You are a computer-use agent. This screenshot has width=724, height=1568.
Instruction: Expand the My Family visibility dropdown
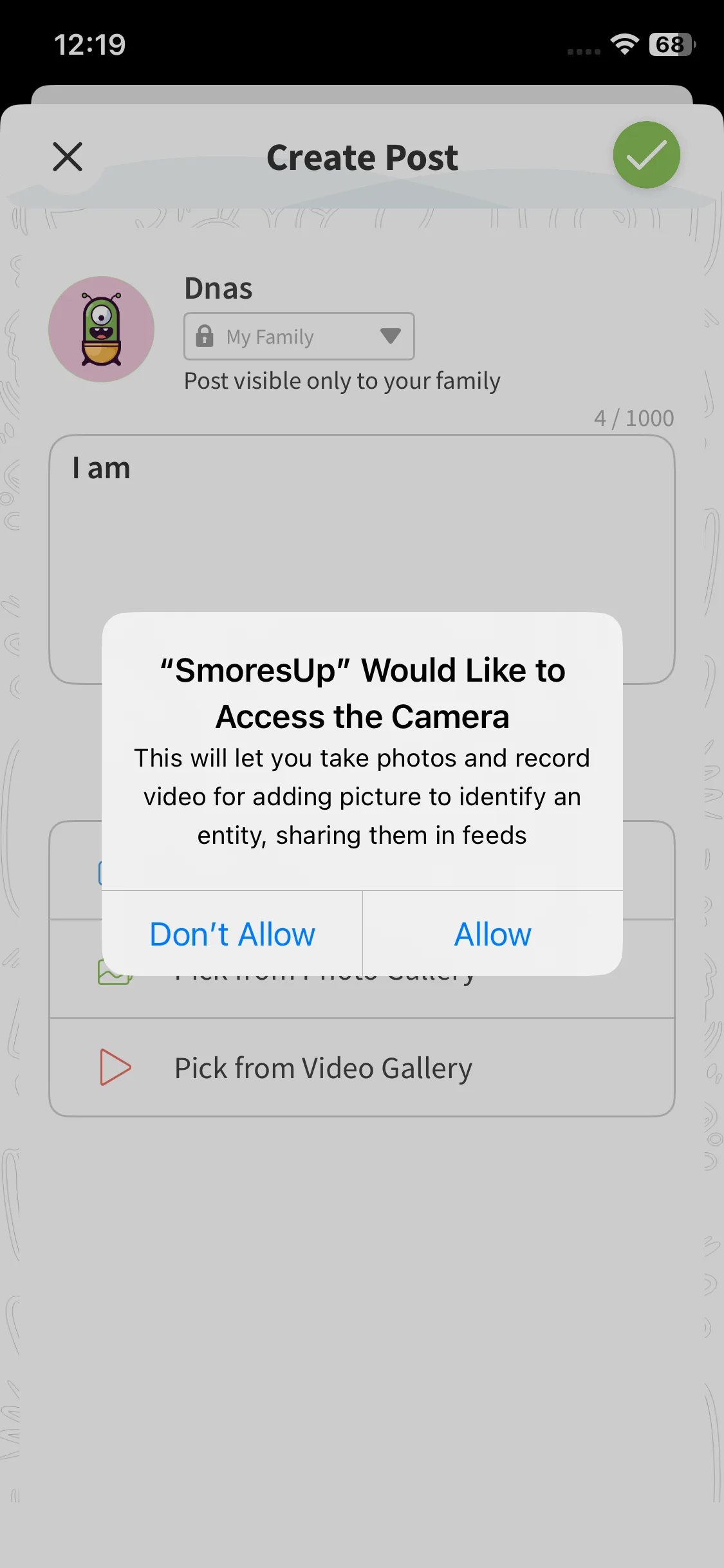coord(299,337)
